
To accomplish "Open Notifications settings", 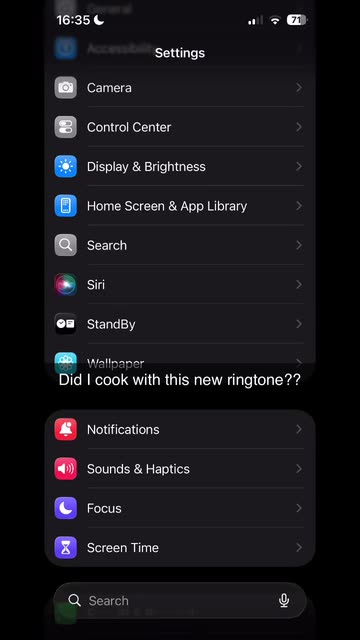I will tap(180, 429).
